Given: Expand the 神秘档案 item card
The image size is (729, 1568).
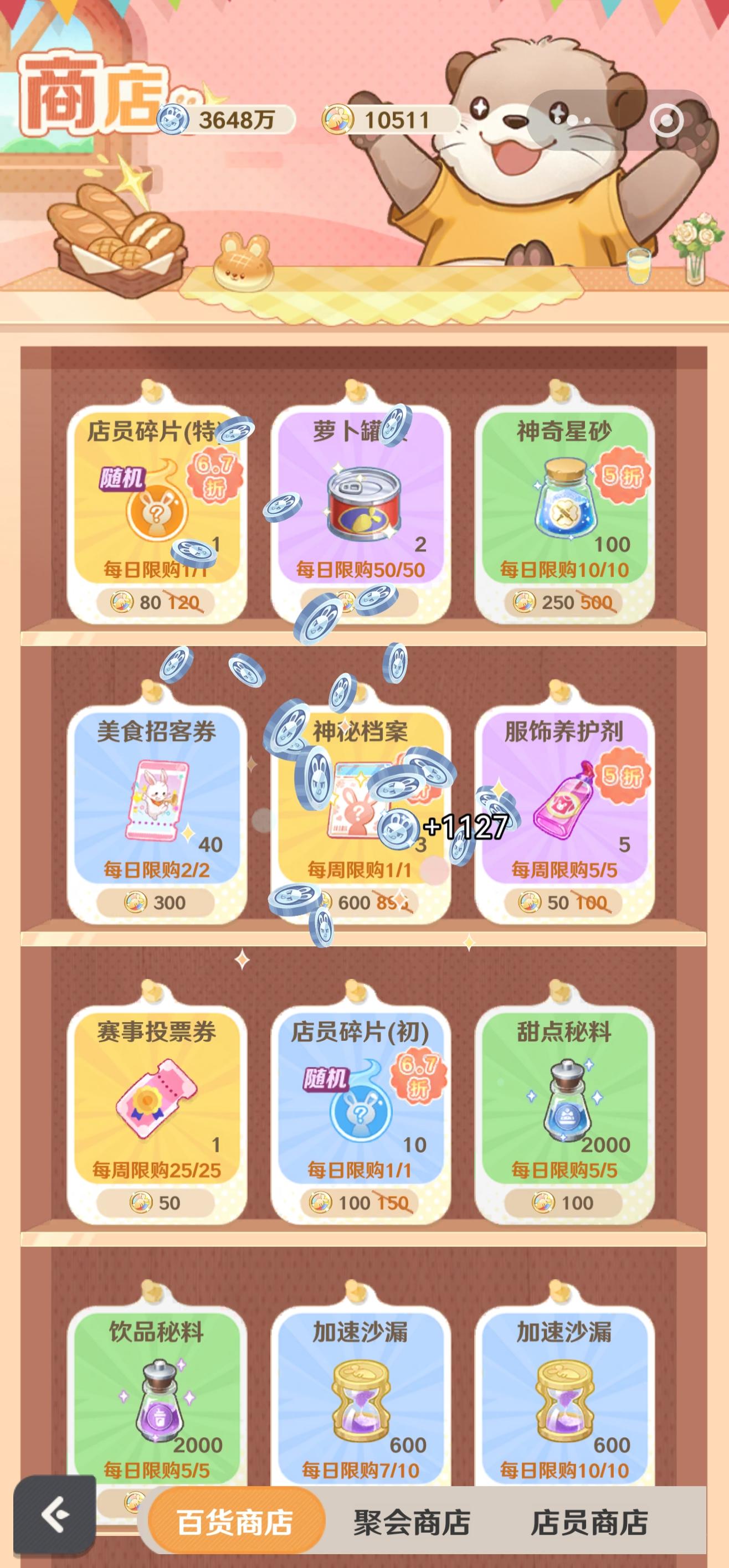Looking at the screenshot, I should [362, 809].
